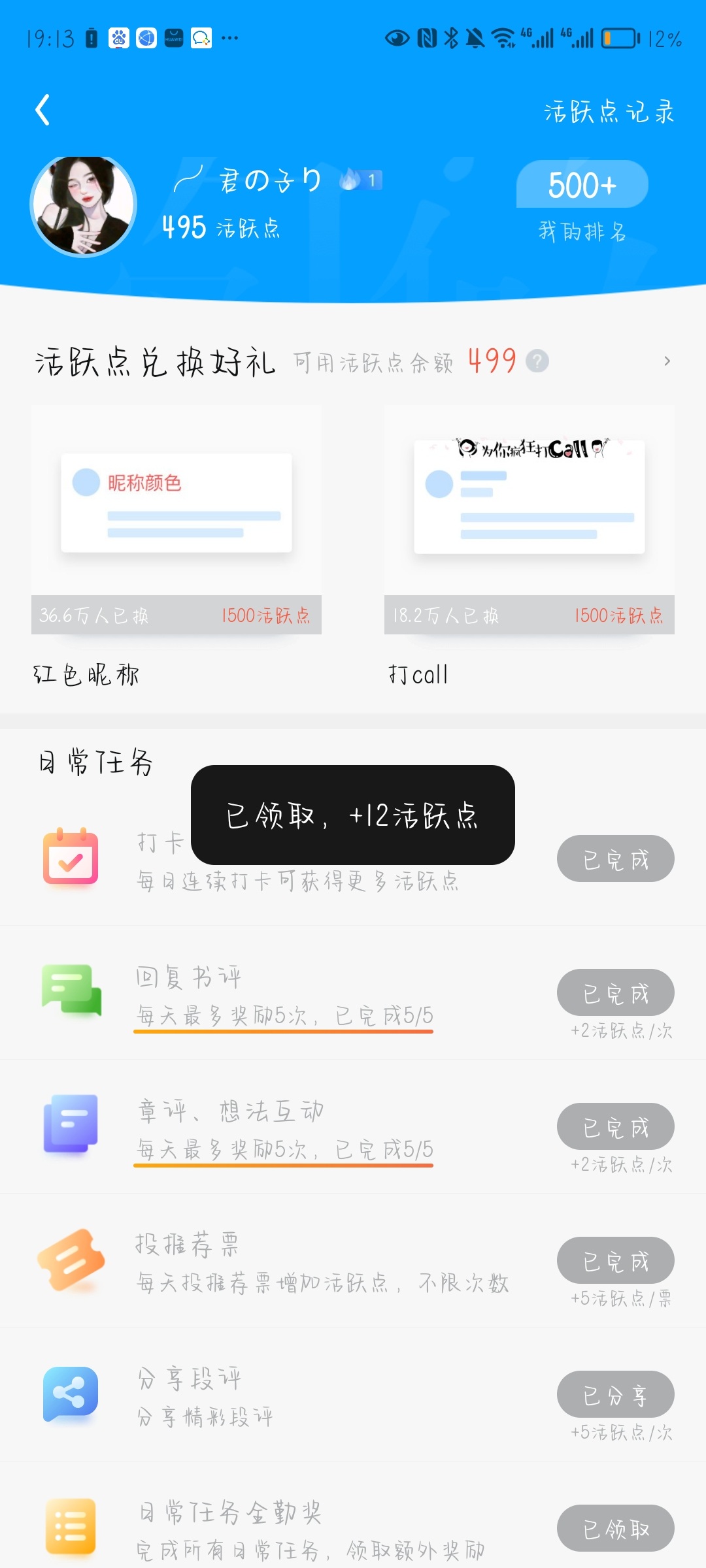Tap 已完成 button for 投推荐票 task
Image resolution: width=706 pixels, height=1568 pixels.
pyautogui.click(x=615, y=1260)
